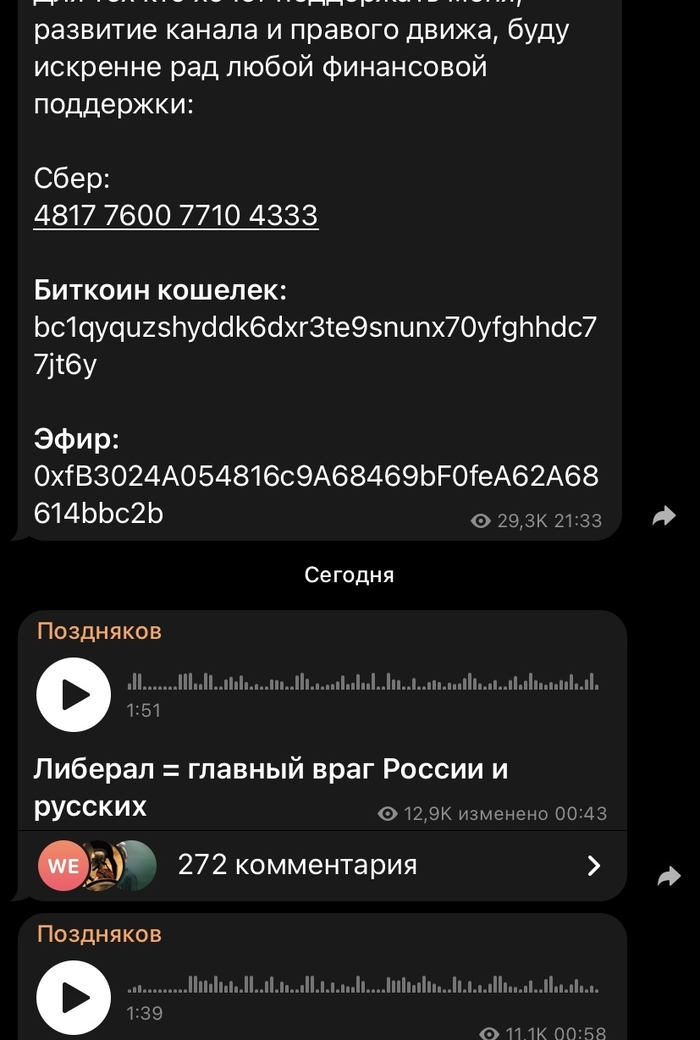The width and height of the screenshot is (700, 1040).
Task: Share the post with wallet addresses
Action: coord(664,516)
